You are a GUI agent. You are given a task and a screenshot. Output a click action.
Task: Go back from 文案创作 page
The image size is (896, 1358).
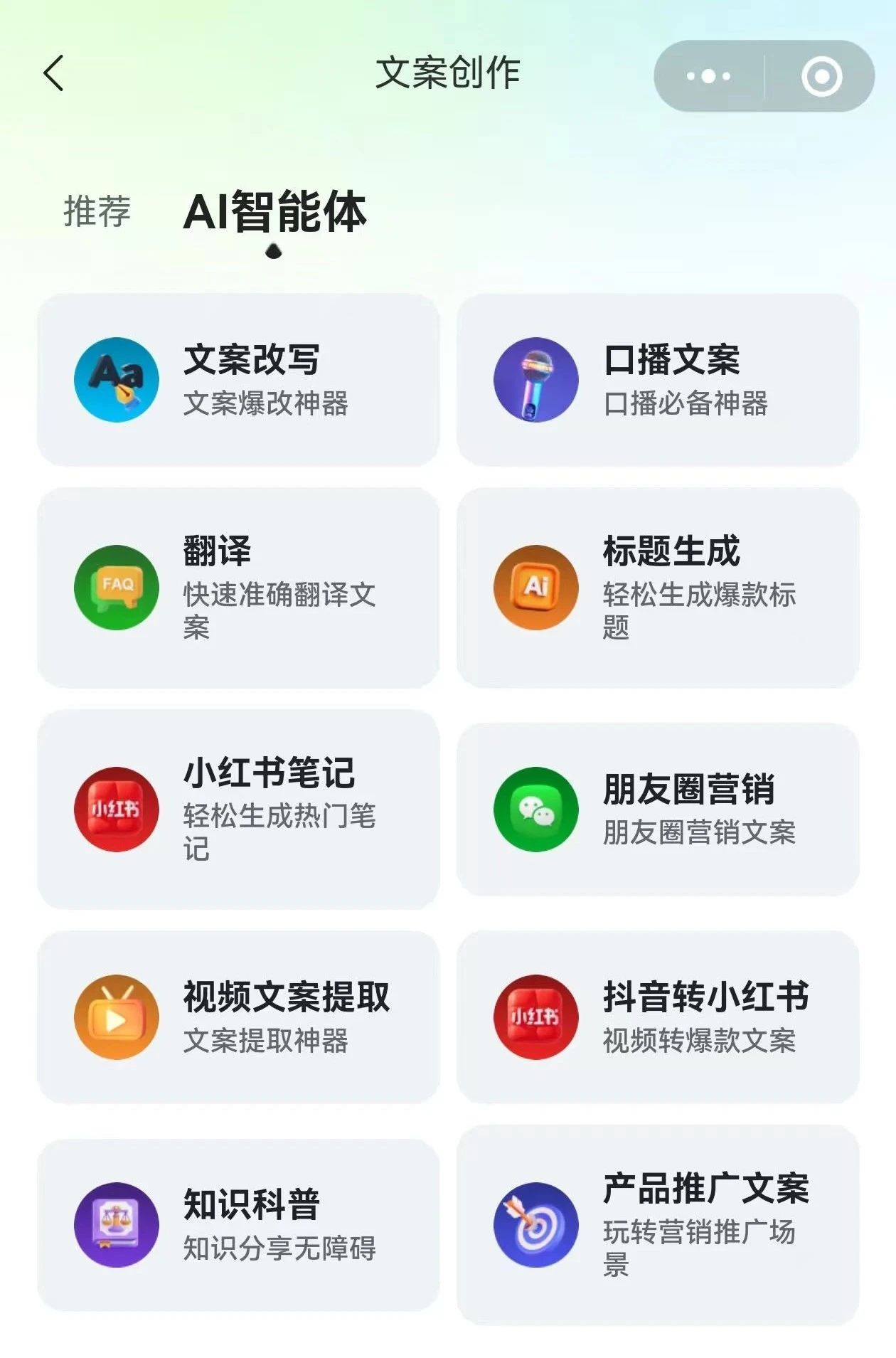coord(54,73)
